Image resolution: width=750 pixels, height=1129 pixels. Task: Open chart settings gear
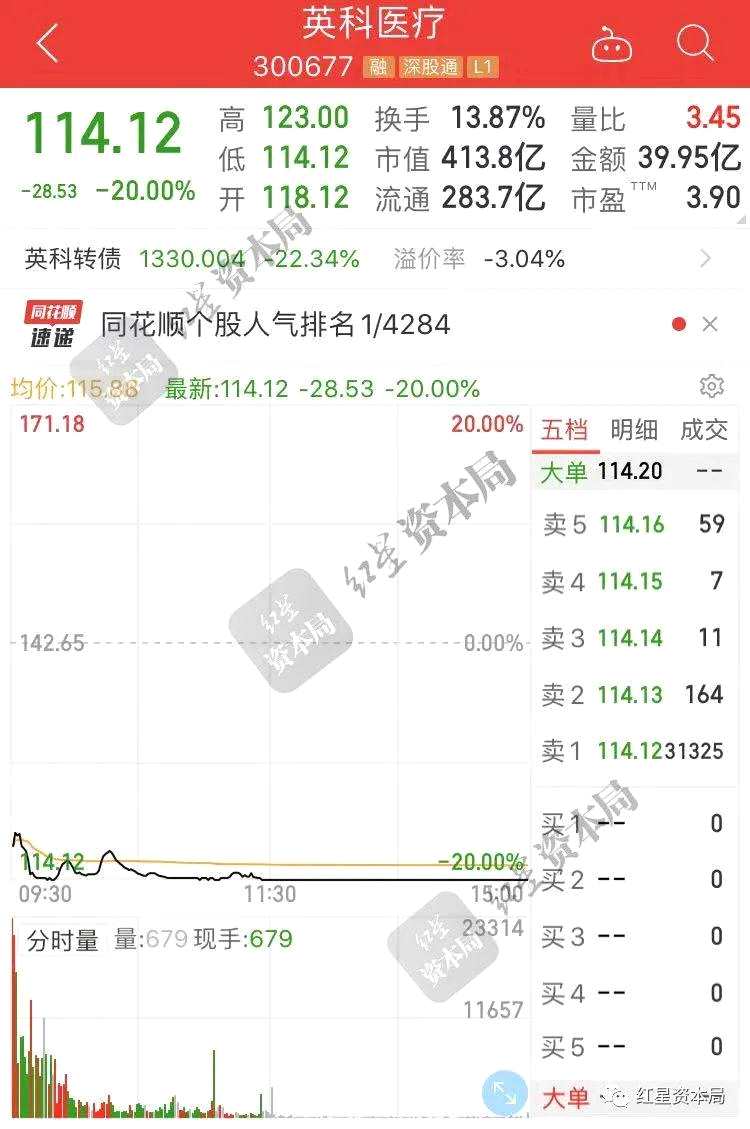pos(711,387)
